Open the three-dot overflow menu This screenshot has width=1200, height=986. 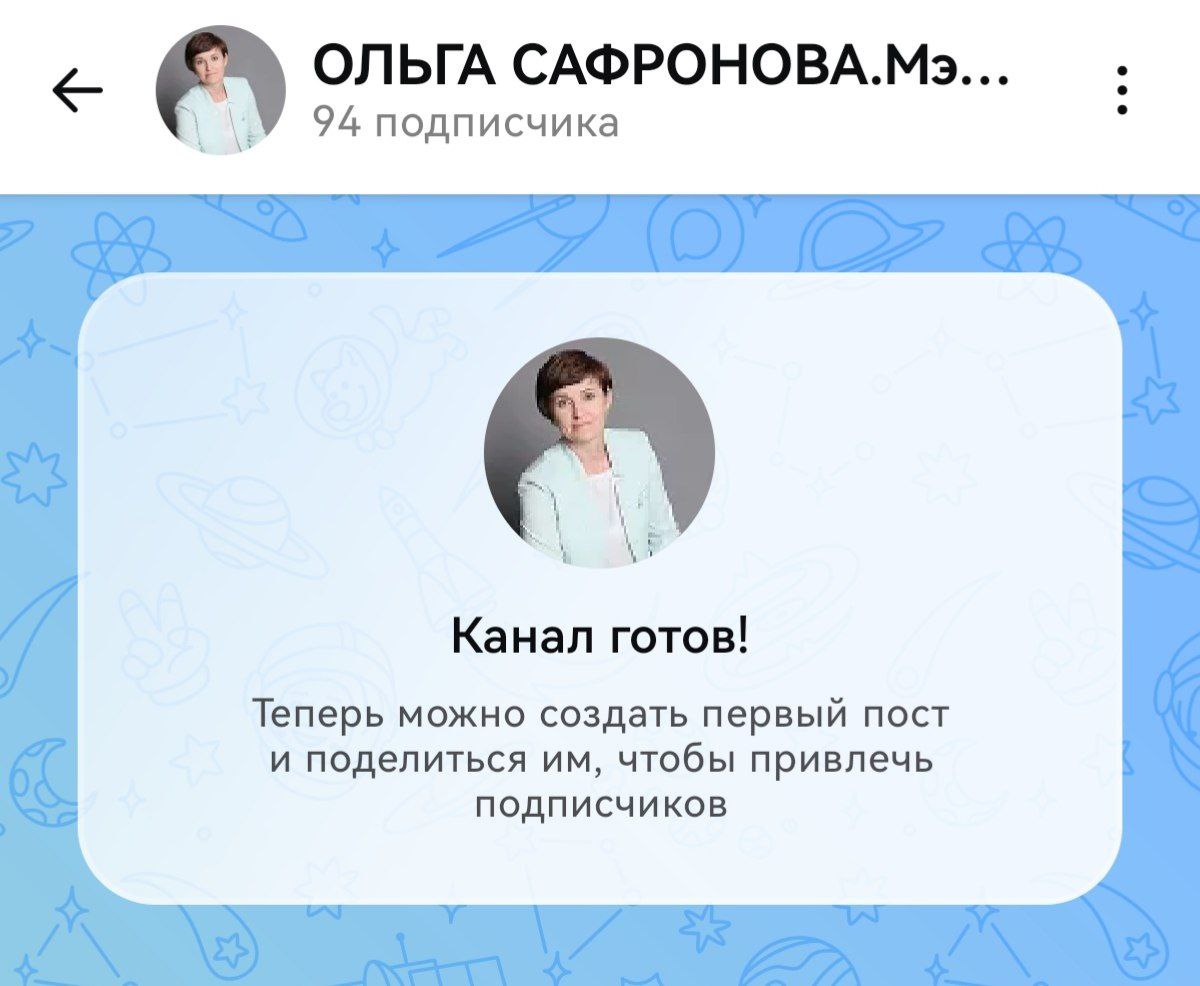1123,92
